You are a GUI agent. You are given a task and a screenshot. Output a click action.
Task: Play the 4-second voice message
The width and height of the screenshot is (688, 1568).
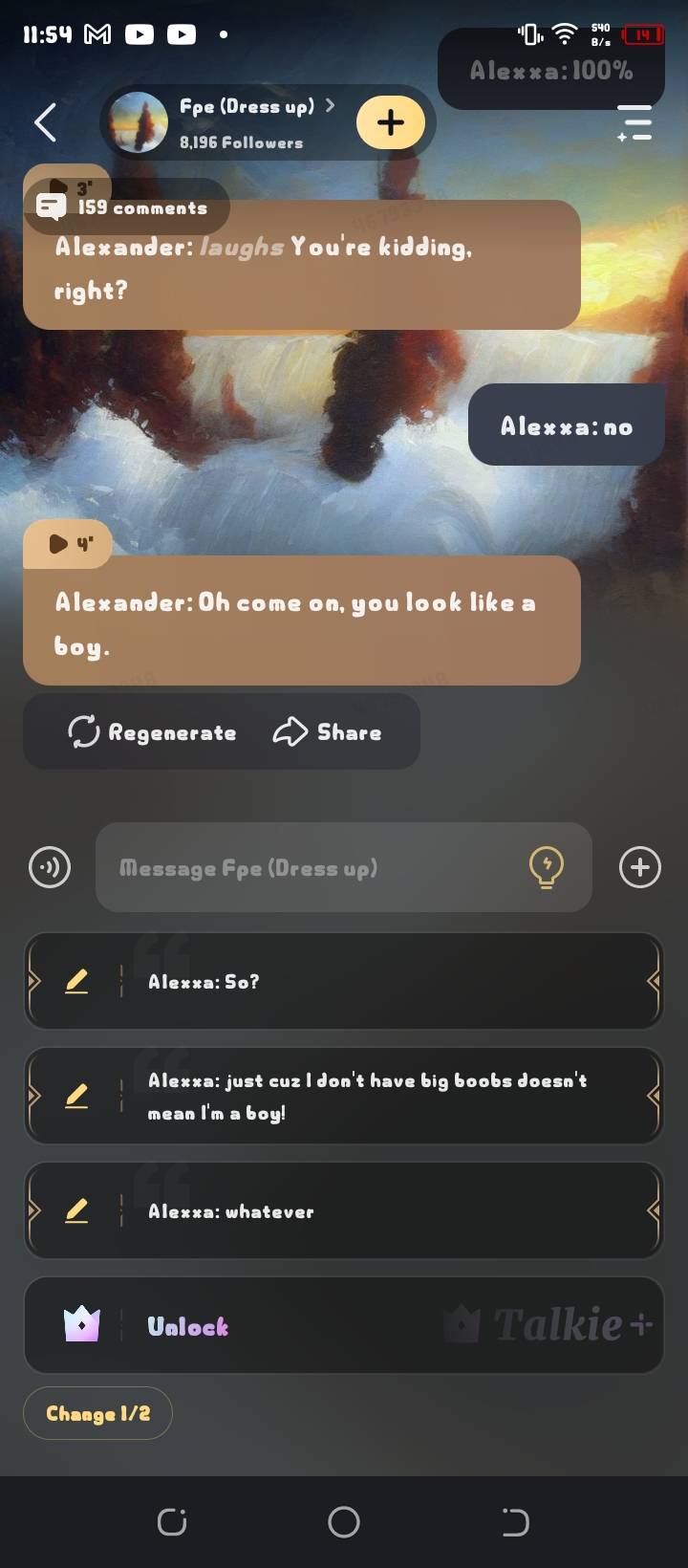[x=68, y=544]
